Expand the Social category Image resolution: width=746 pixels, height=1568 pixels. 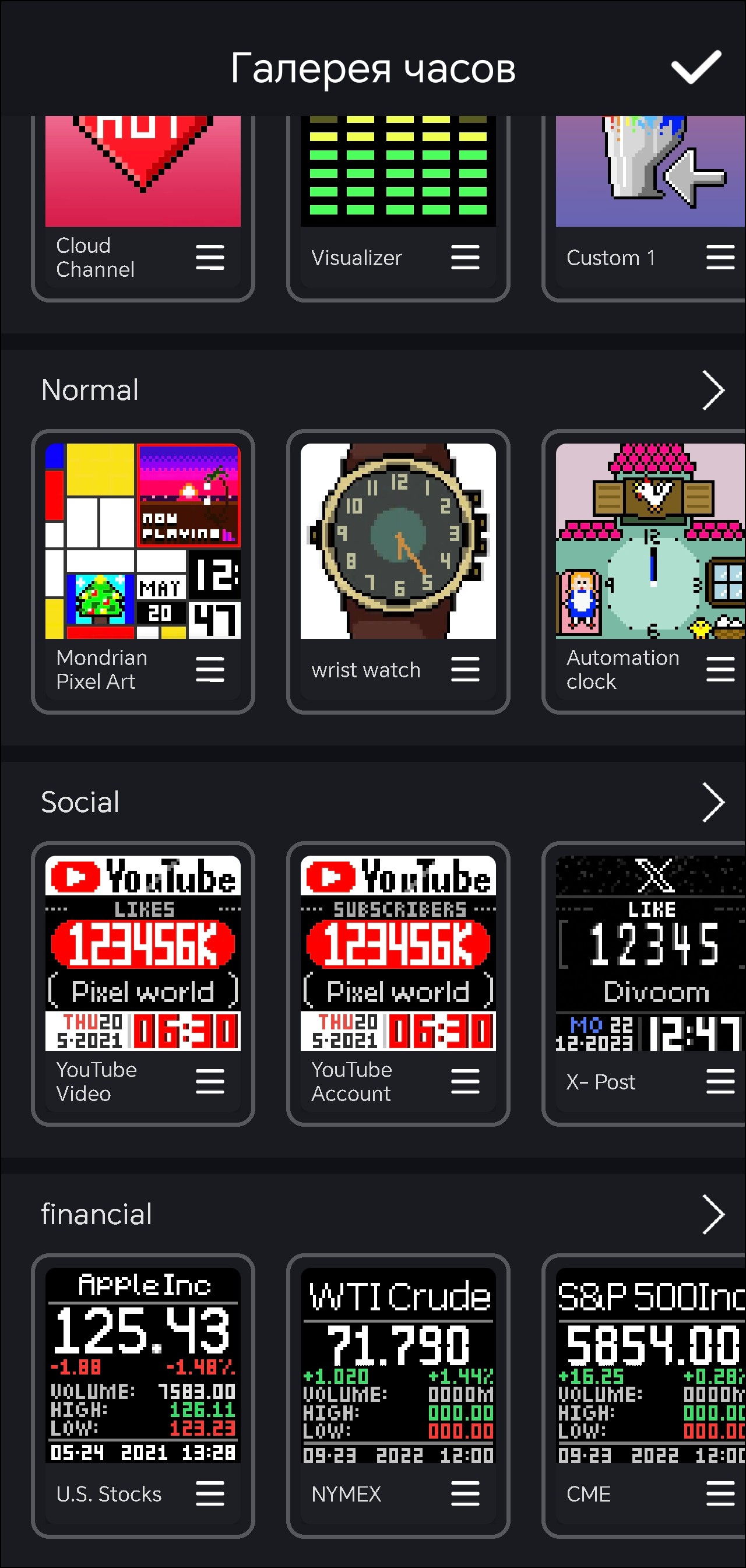(713, 802)
